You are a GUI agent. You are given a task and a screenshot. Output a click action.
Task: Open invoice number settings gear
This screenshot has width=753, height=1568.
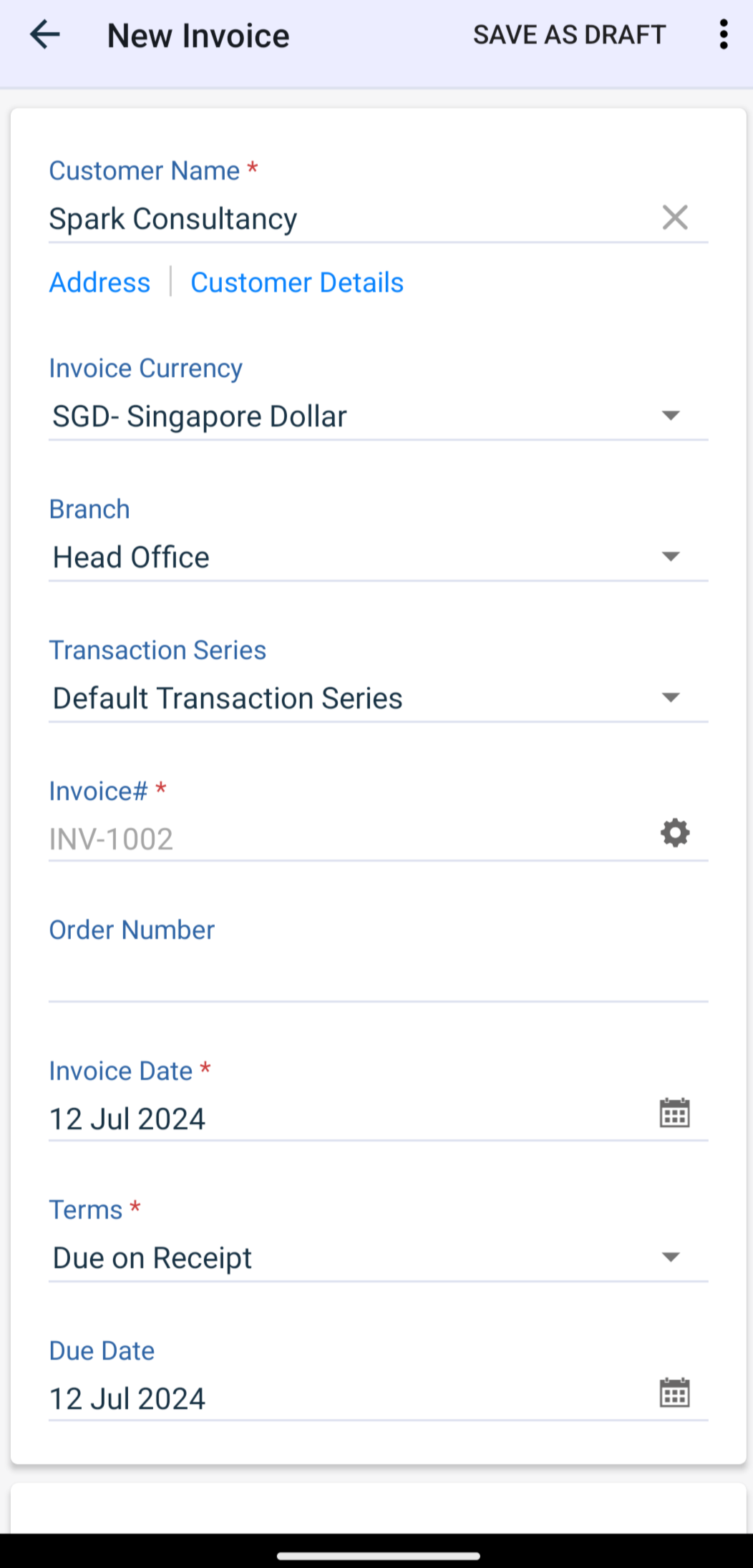(x=674, y=833)
